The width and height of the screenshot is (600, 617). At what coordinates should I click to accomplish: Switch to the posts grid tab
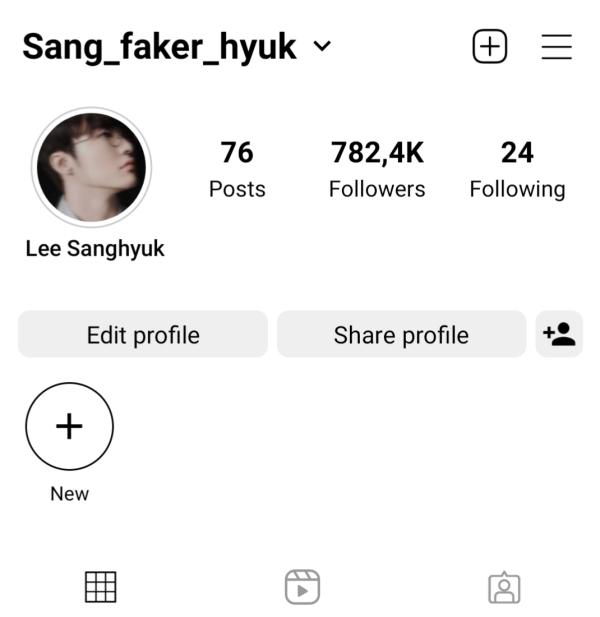(100, 587)
